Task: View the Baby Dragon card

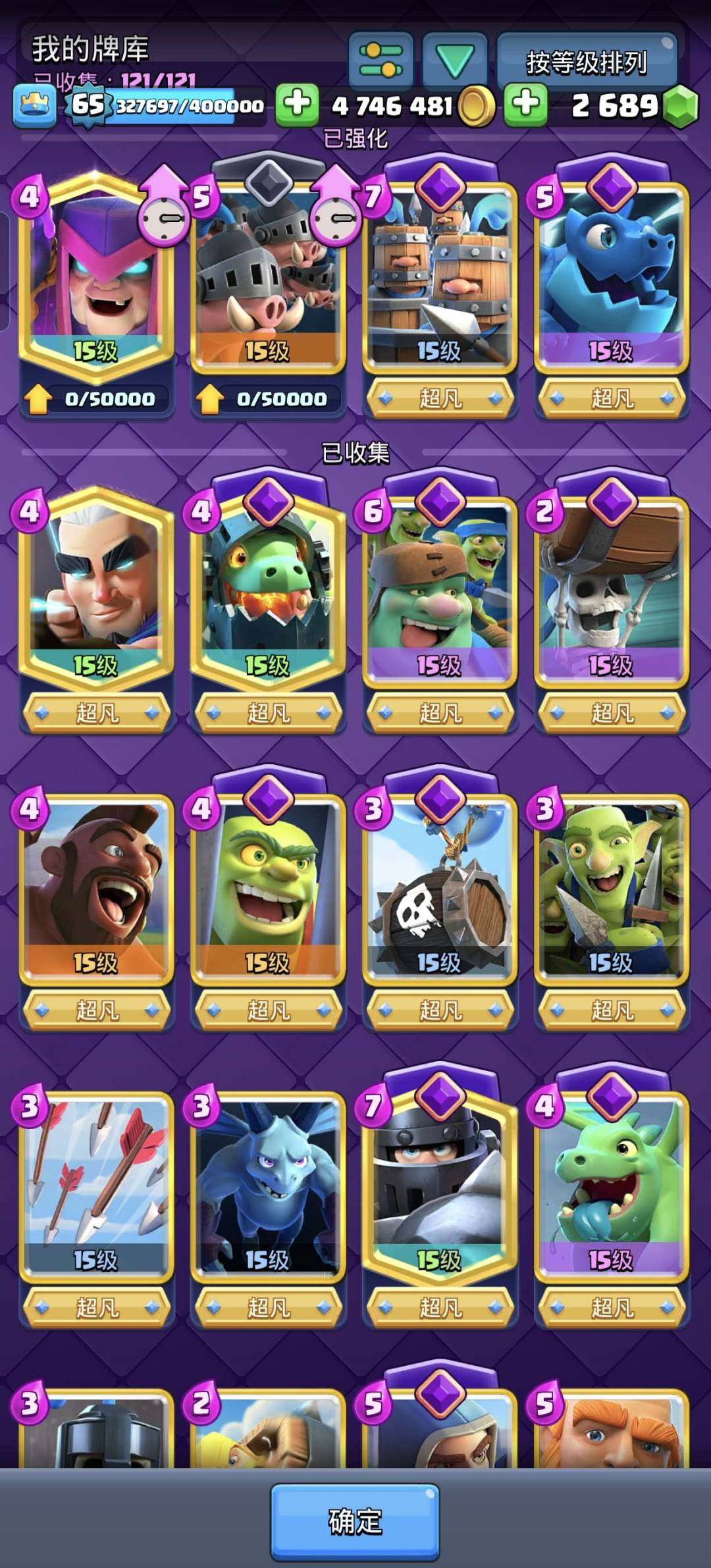Action: [612, 1185]
